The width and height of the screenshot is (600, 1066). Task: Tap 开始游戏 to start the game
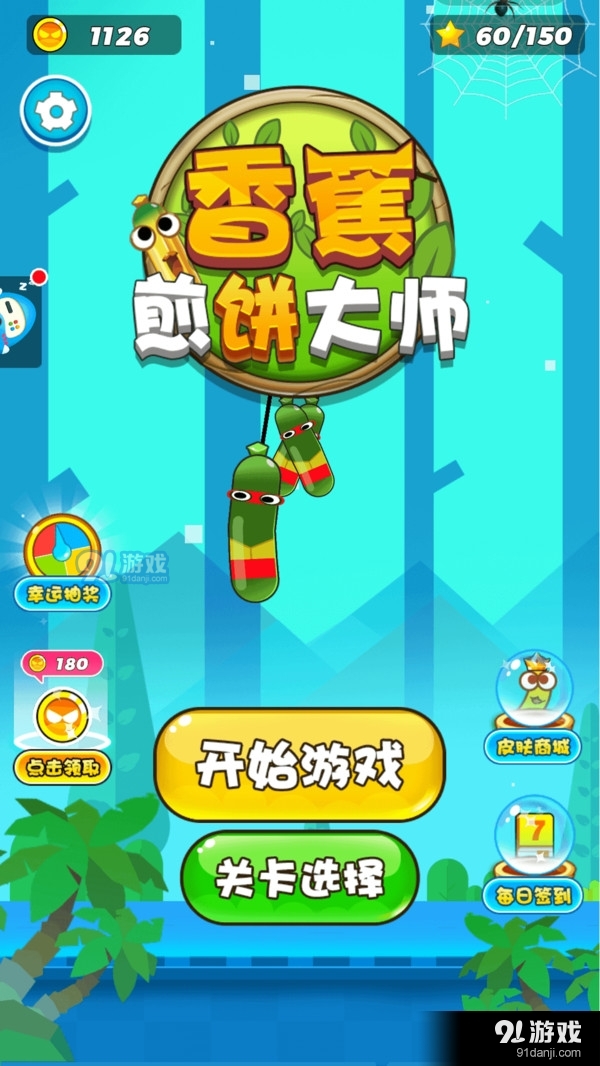[299, 766]
